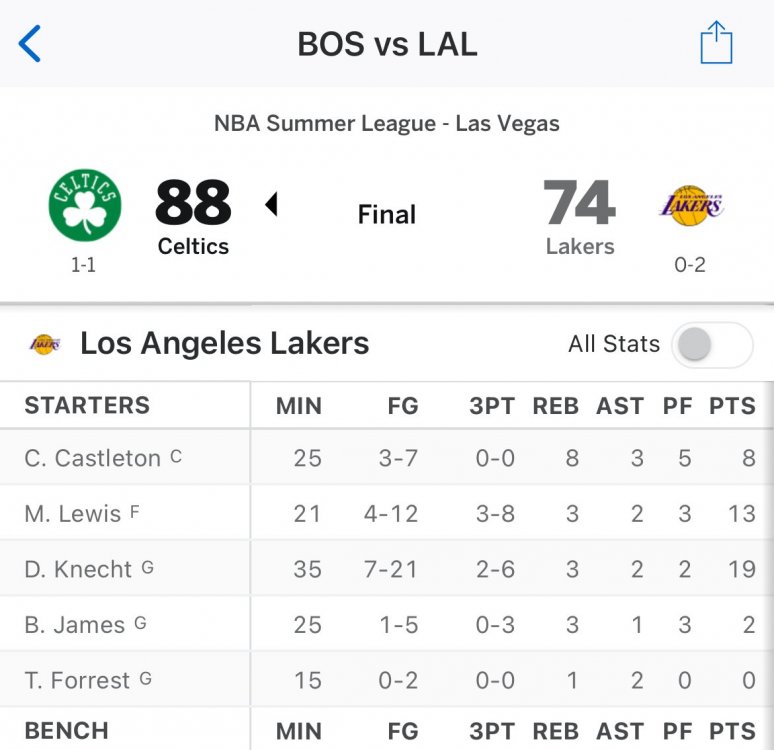Share the BOS vs LAL box score
Screen dimensions: 774x750
pos(716,44)
